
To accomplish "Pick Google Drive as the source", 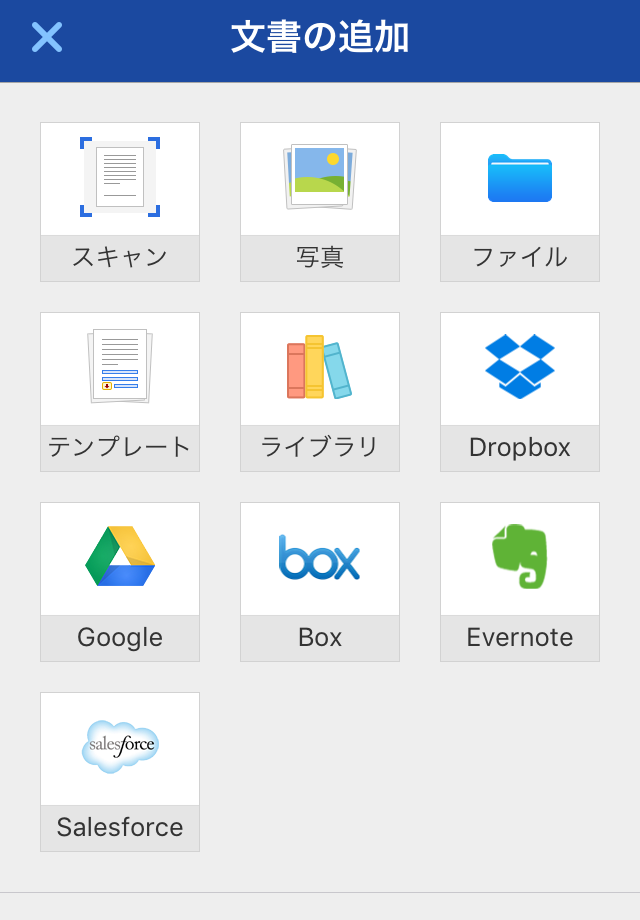I will 120,581.
